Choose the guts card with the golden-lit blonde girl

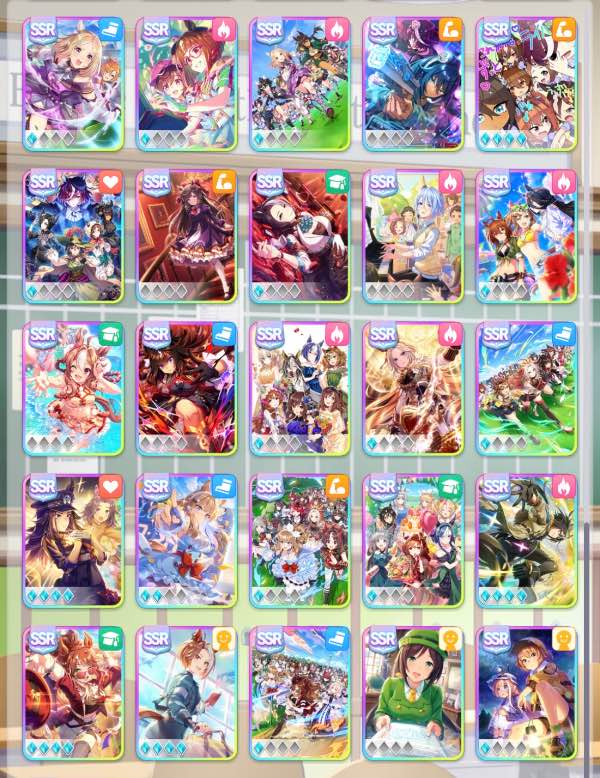coord(413,389)
